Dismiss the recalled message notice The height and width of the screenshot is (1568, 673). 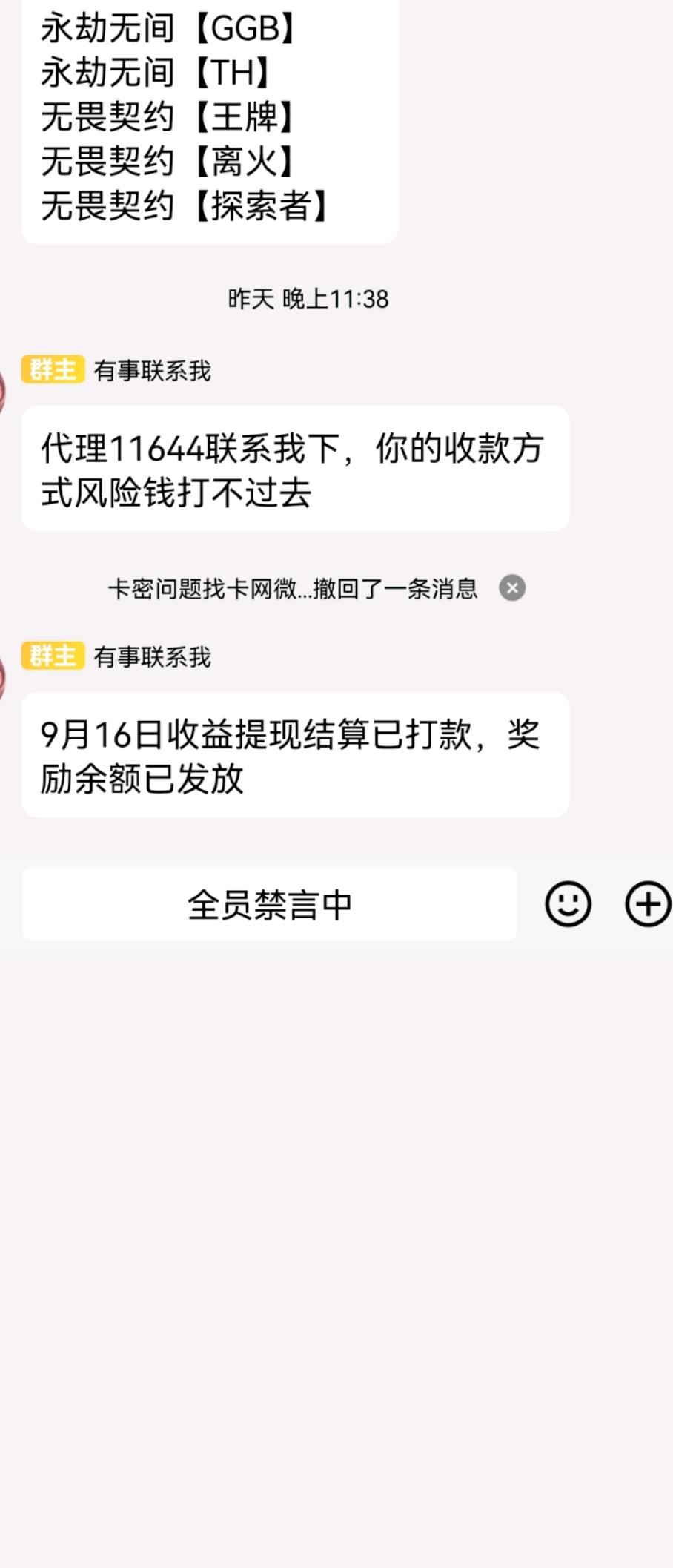click(511, 588)
